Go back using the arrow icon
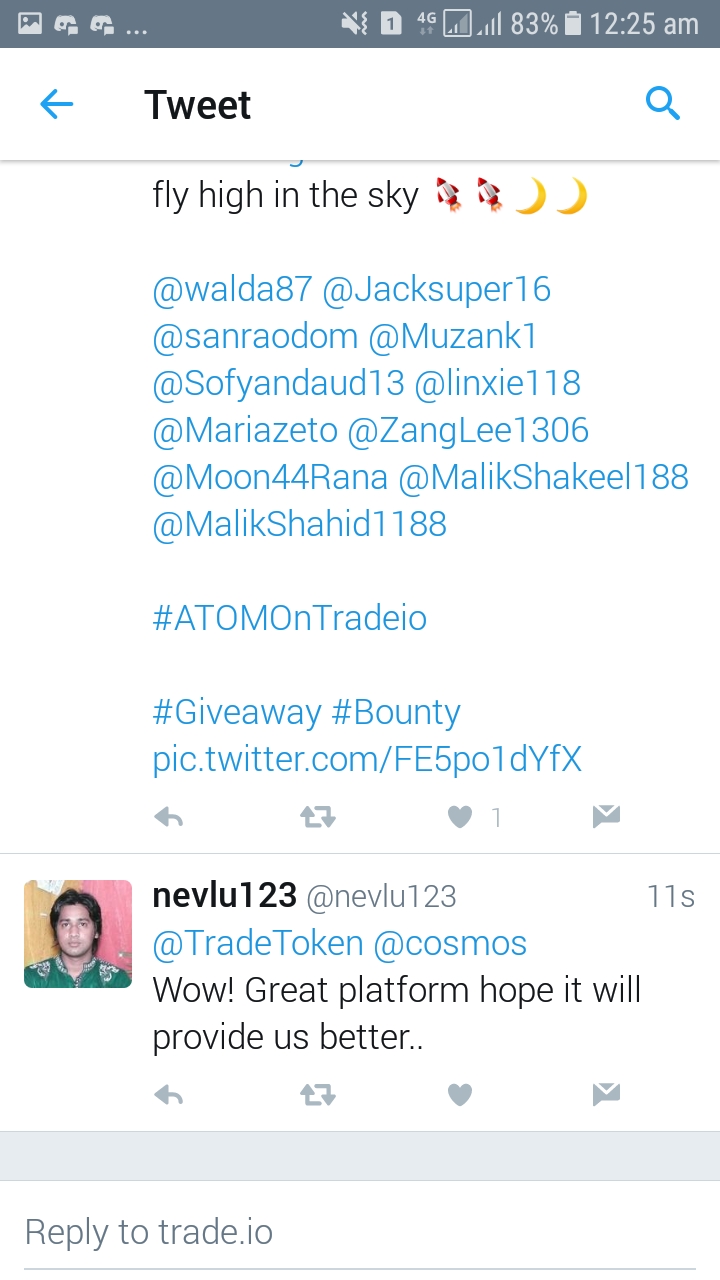This screenshot has height=1280, width=720. tap(57, 104)
